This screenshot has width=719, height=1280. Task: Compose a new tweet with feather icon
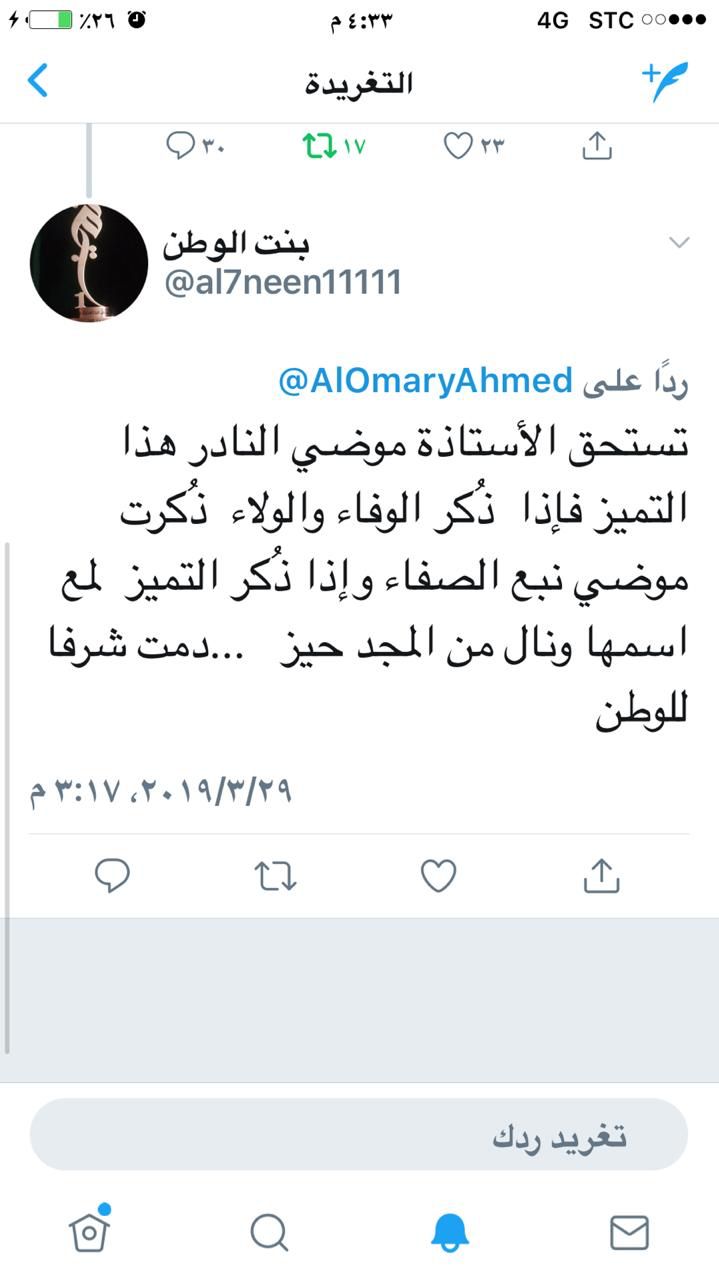click(x=664, y=81)
